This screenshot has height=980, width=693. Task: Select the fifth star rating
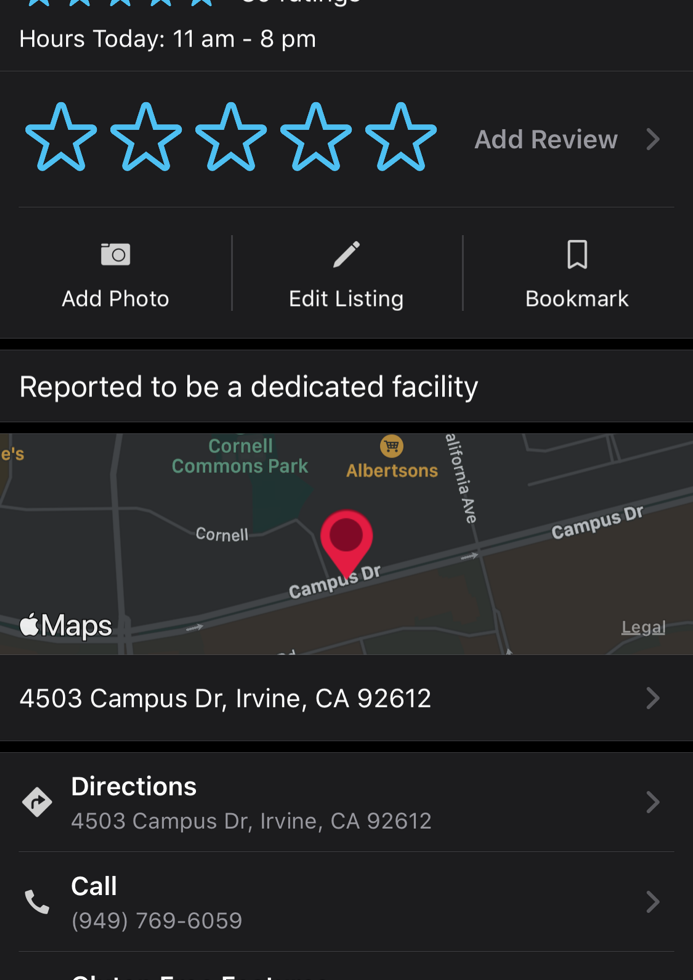point(400,138)
